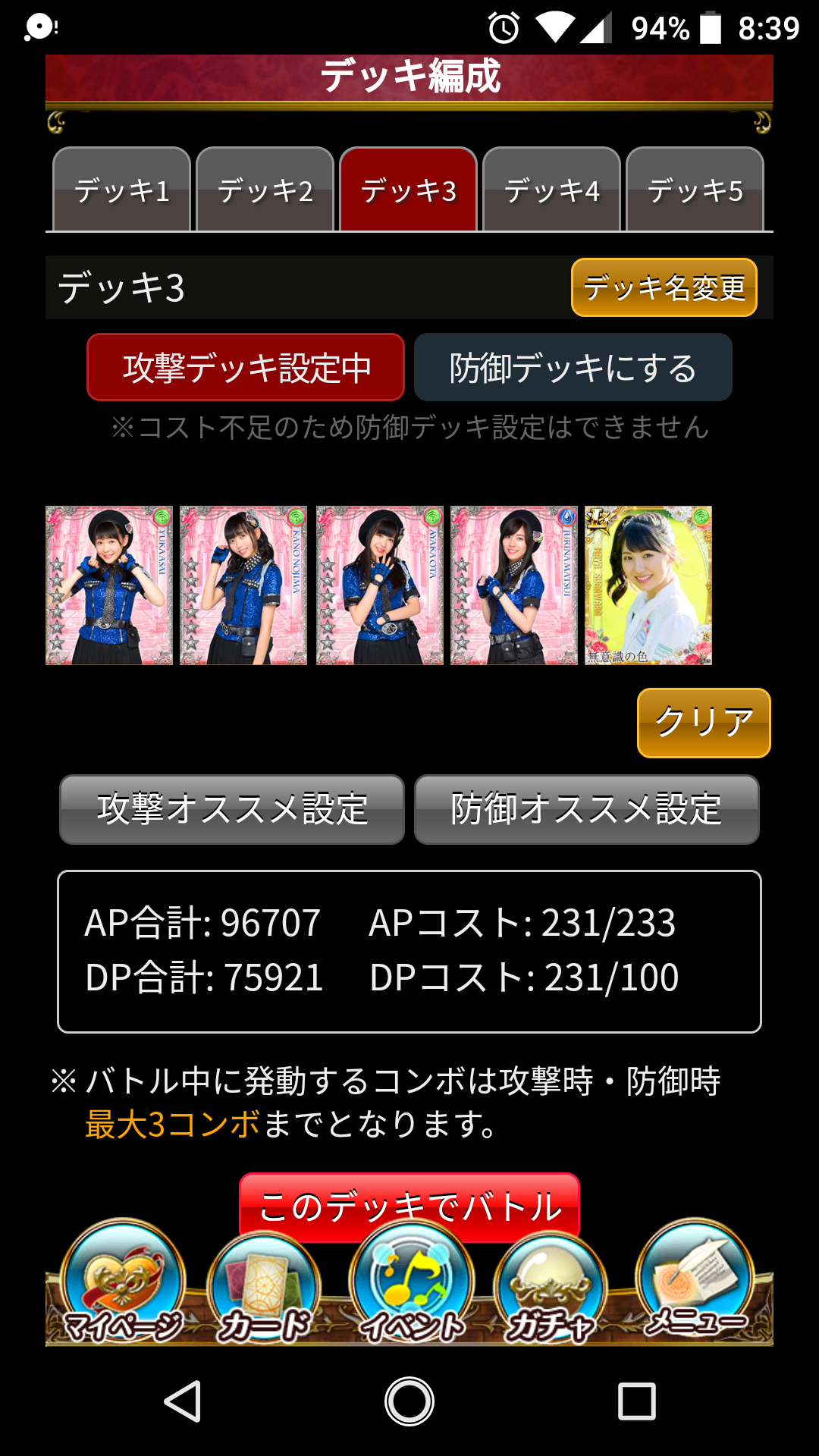Select the デッキ5 tab
The height and width of the screenshot is (1456, 819).
[x=695, y=190]
